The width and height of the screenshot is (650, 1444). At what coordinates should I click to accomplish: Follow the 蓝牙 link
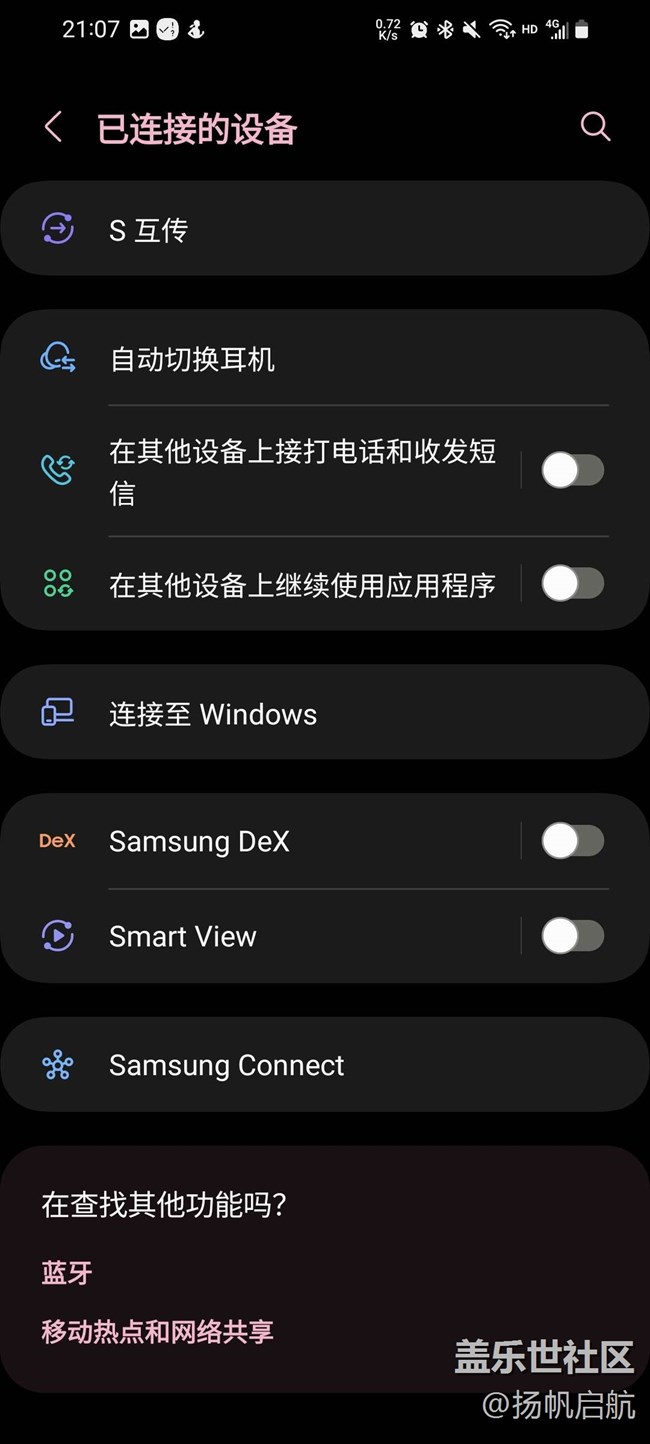(67, 1273)
